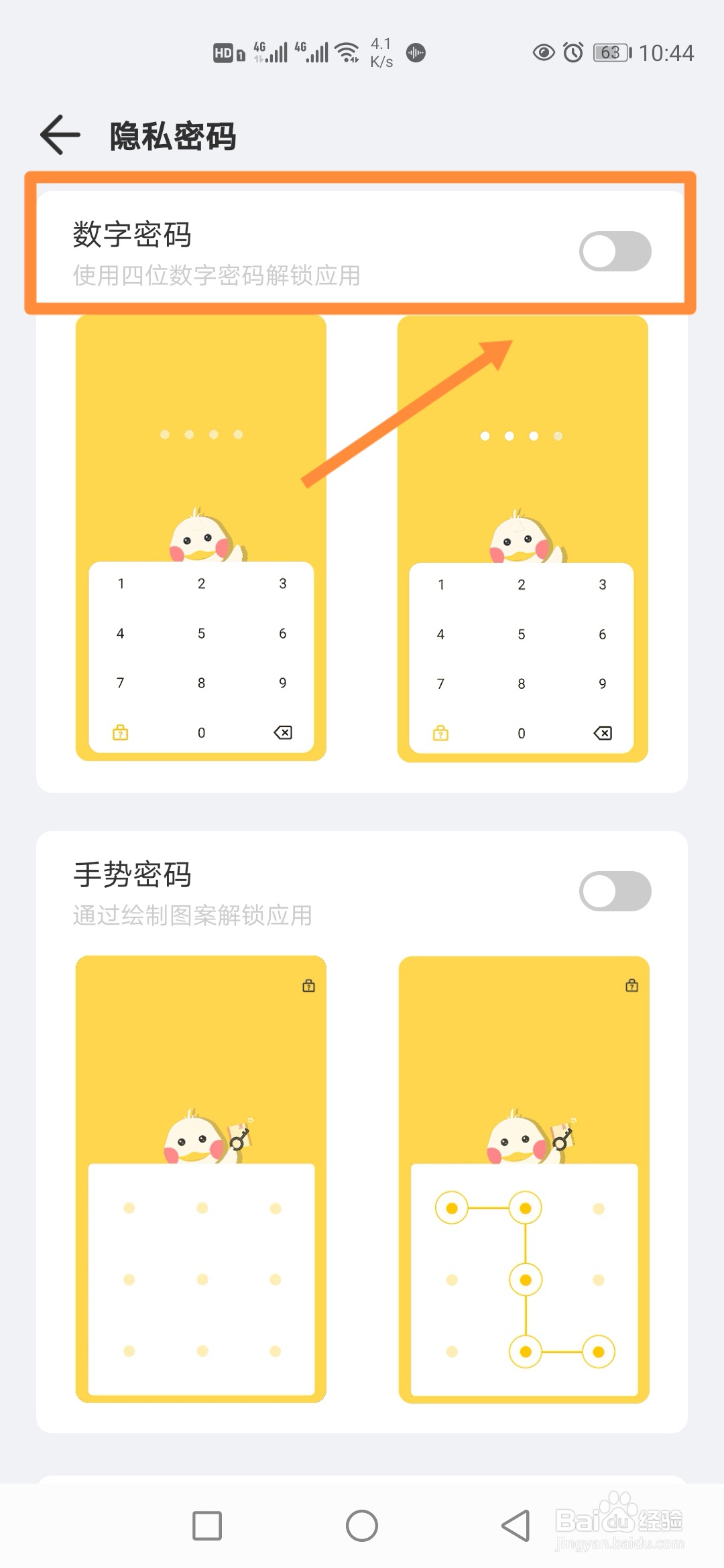Open the left numeric keypad preview card
The width and height of the screenshot is (724, 1568).
click(201, 536)
